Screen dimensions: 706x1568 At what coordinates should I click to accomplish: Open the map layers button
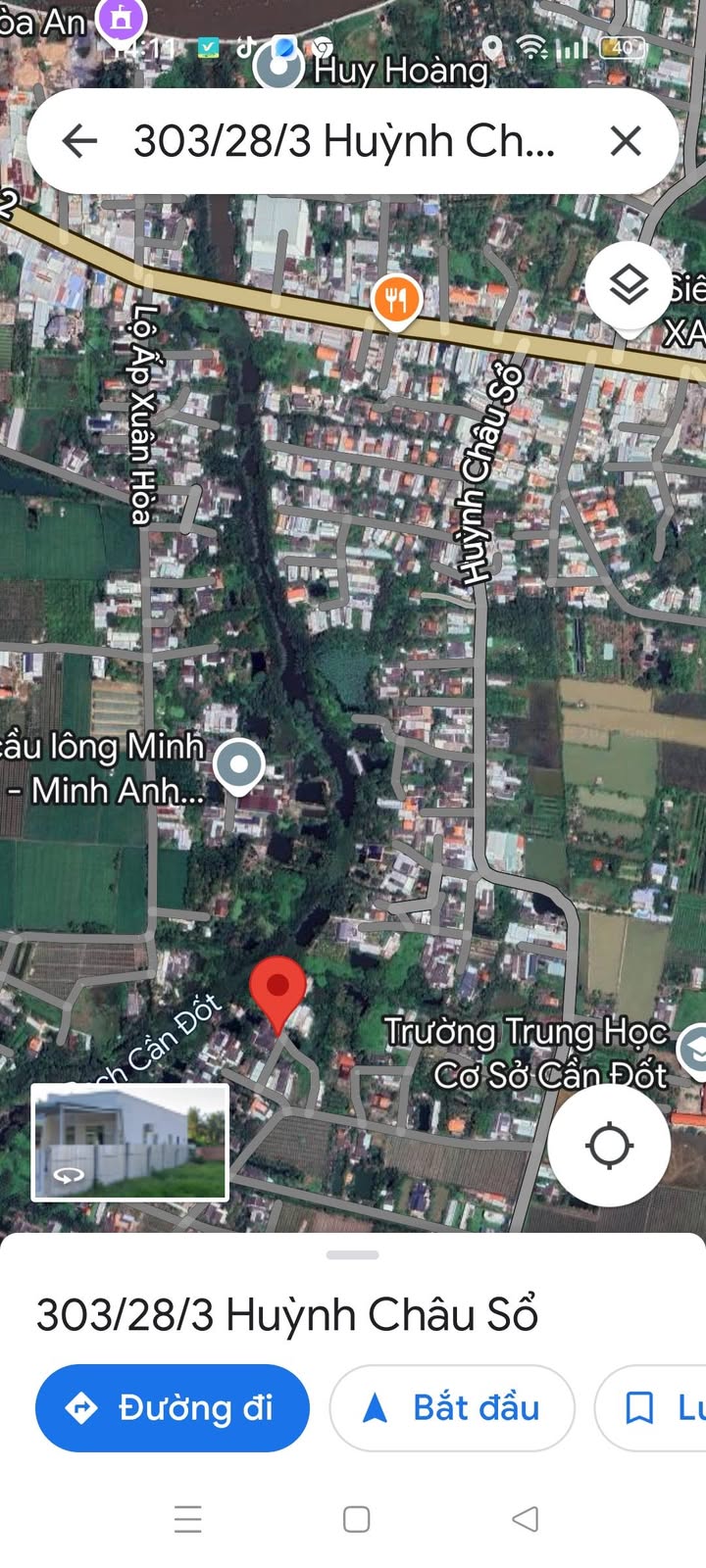[x=629, y=284]
